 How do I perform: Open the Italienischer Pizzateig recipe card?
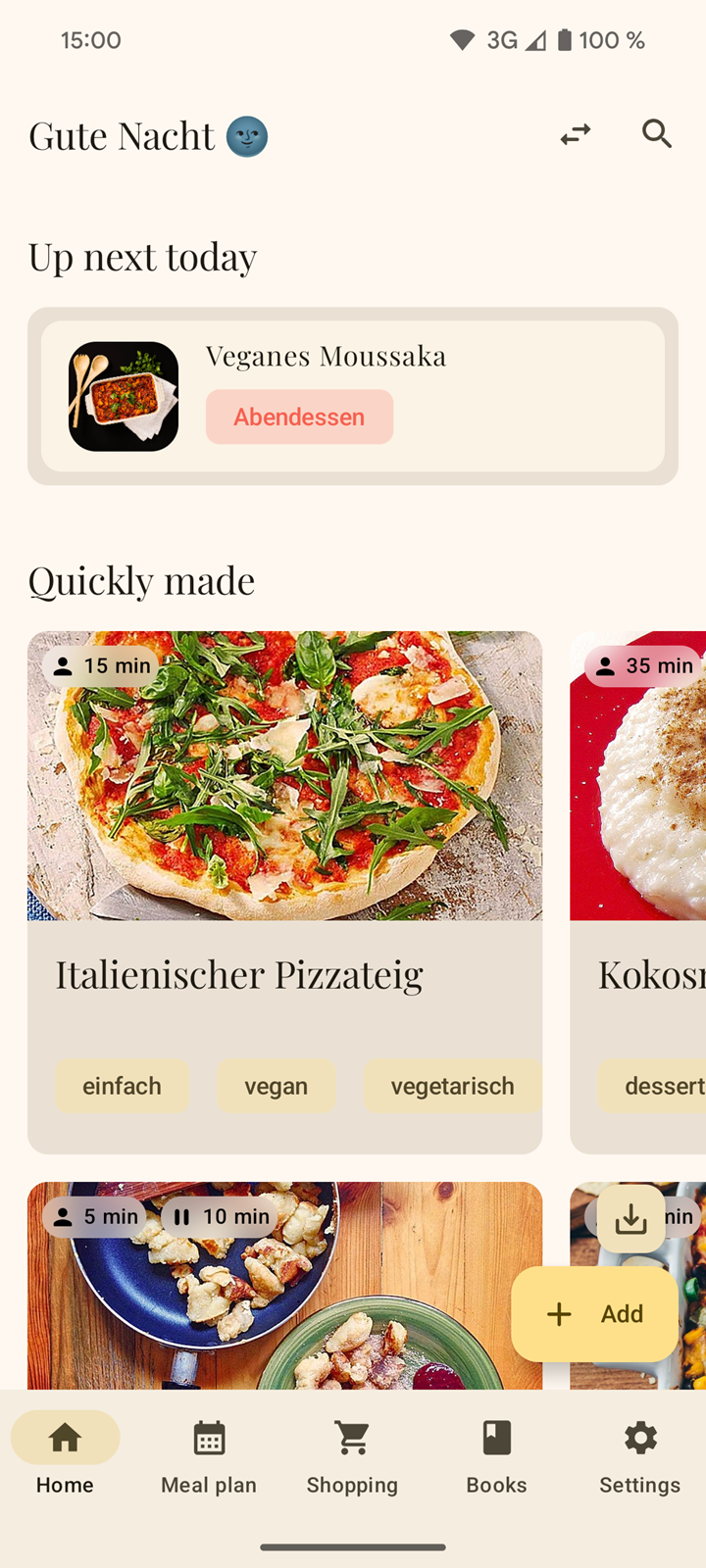coord(284,892)
